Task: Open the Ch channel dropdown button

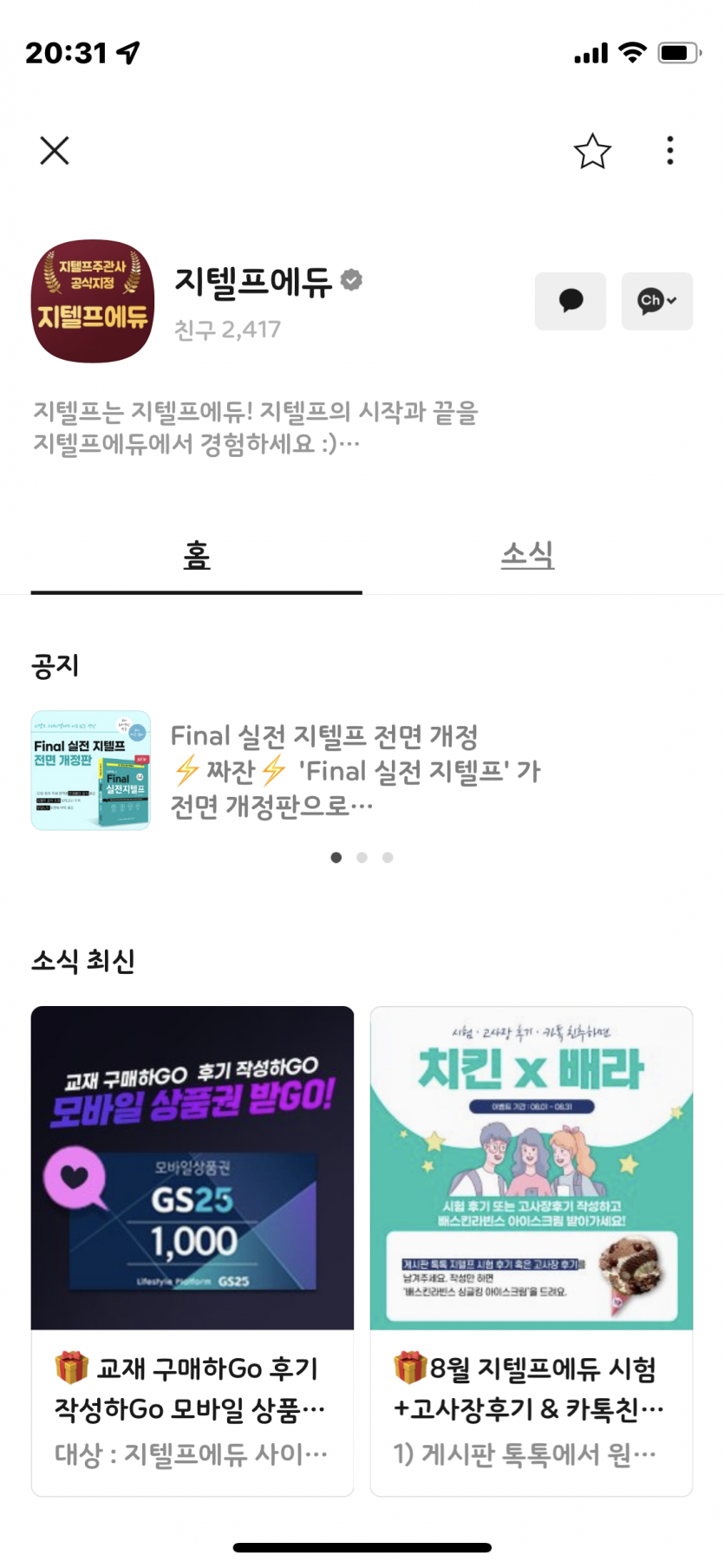Action: click(656, 301)
